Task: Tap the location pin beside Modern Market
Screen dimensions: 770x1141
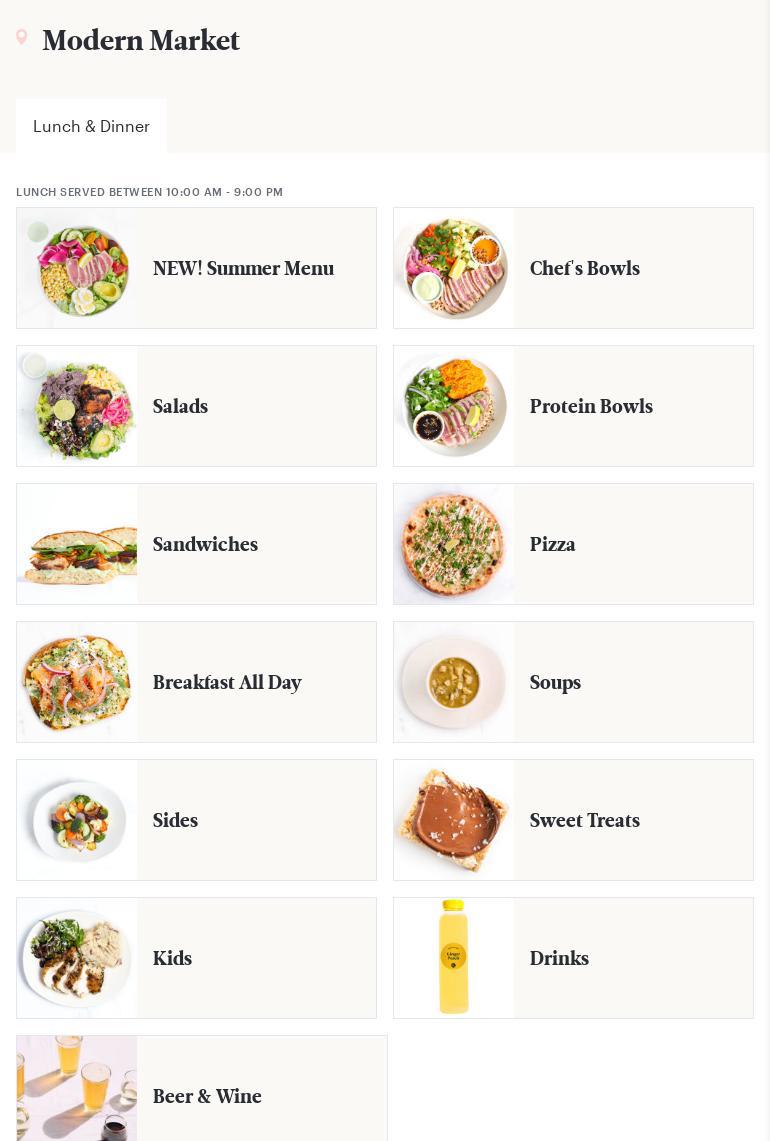Action: click(x=22, y=38)
